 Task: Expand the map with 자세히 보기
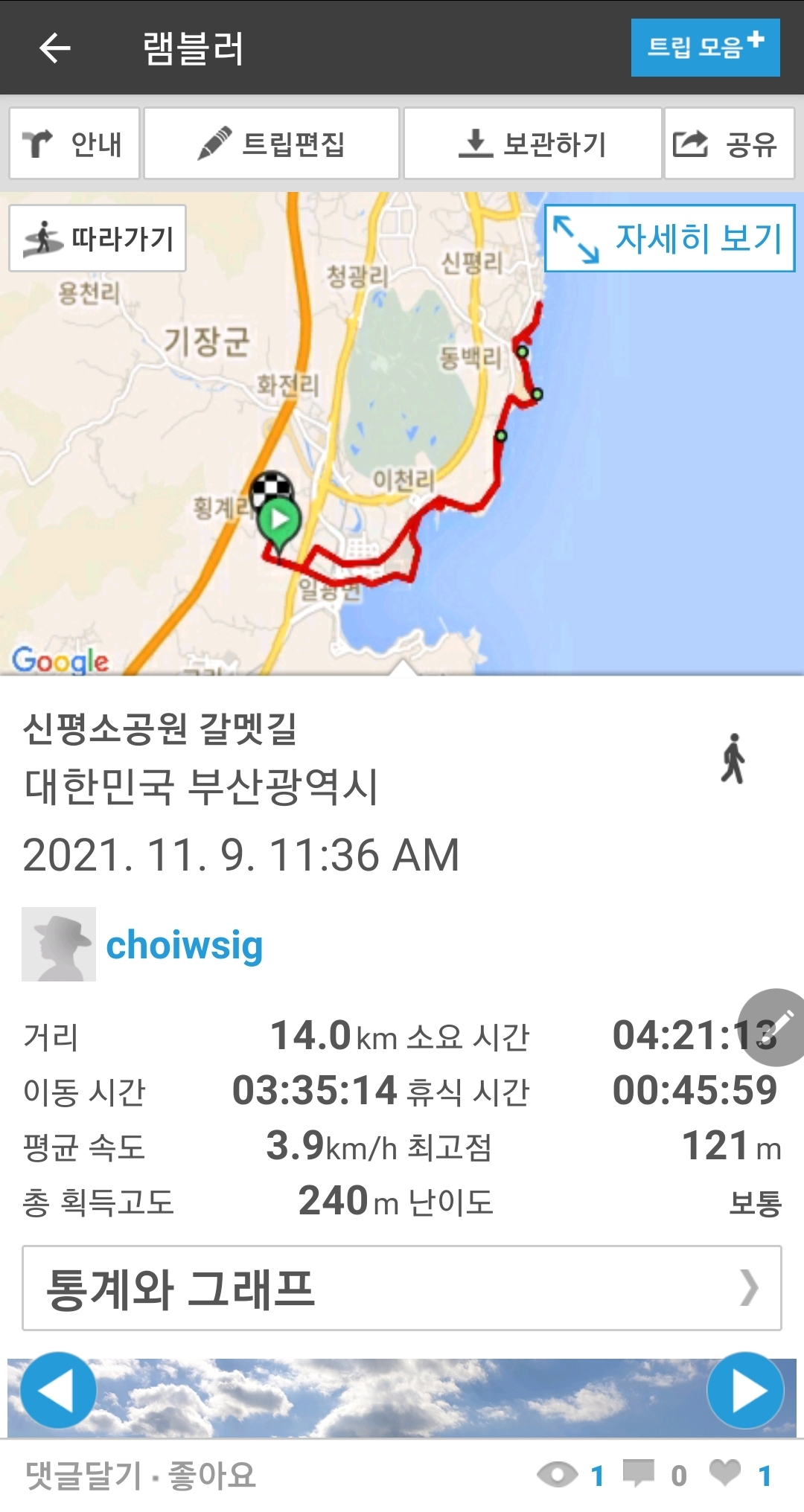[x=670, y=238]
